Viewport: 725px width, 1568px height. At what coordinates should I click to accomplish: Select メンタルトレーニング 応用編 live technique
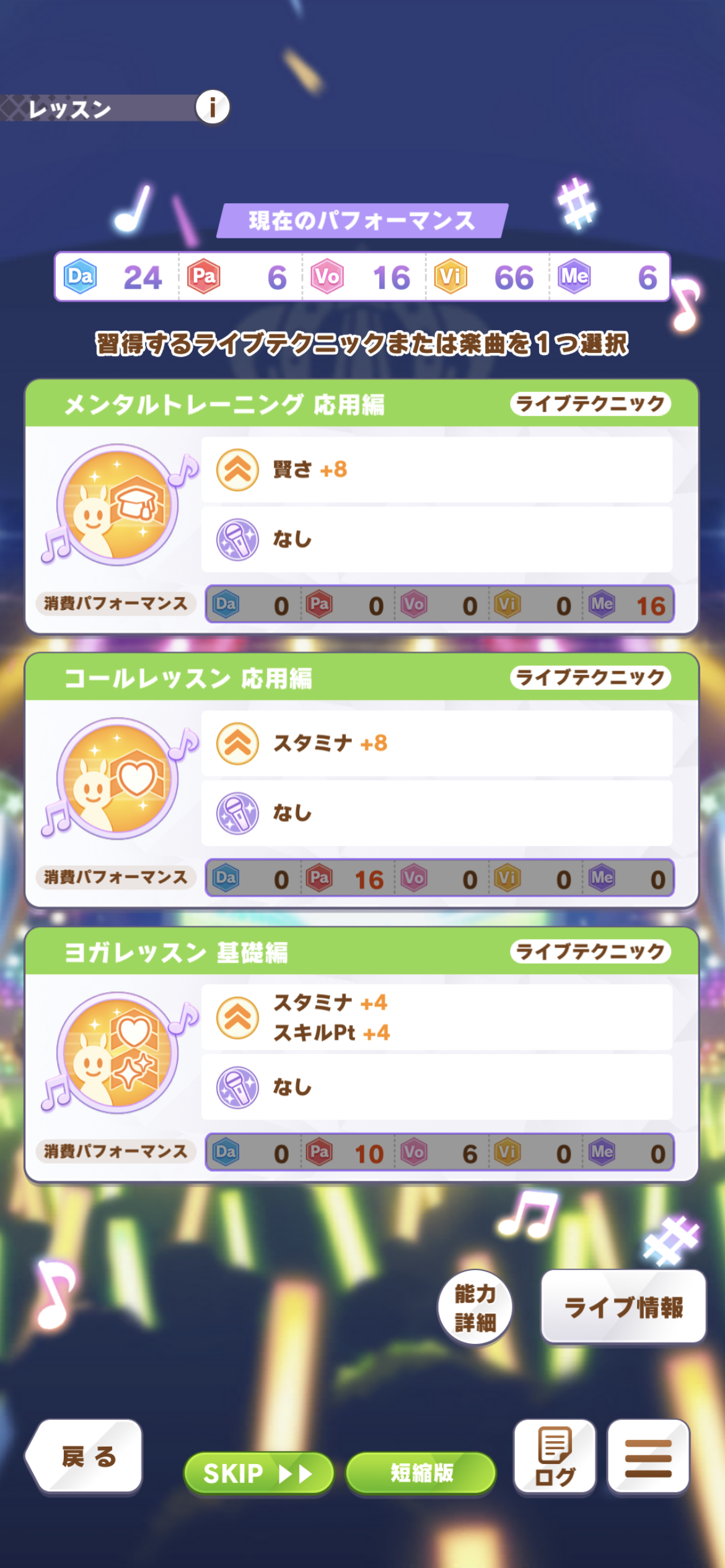(361, 505)
